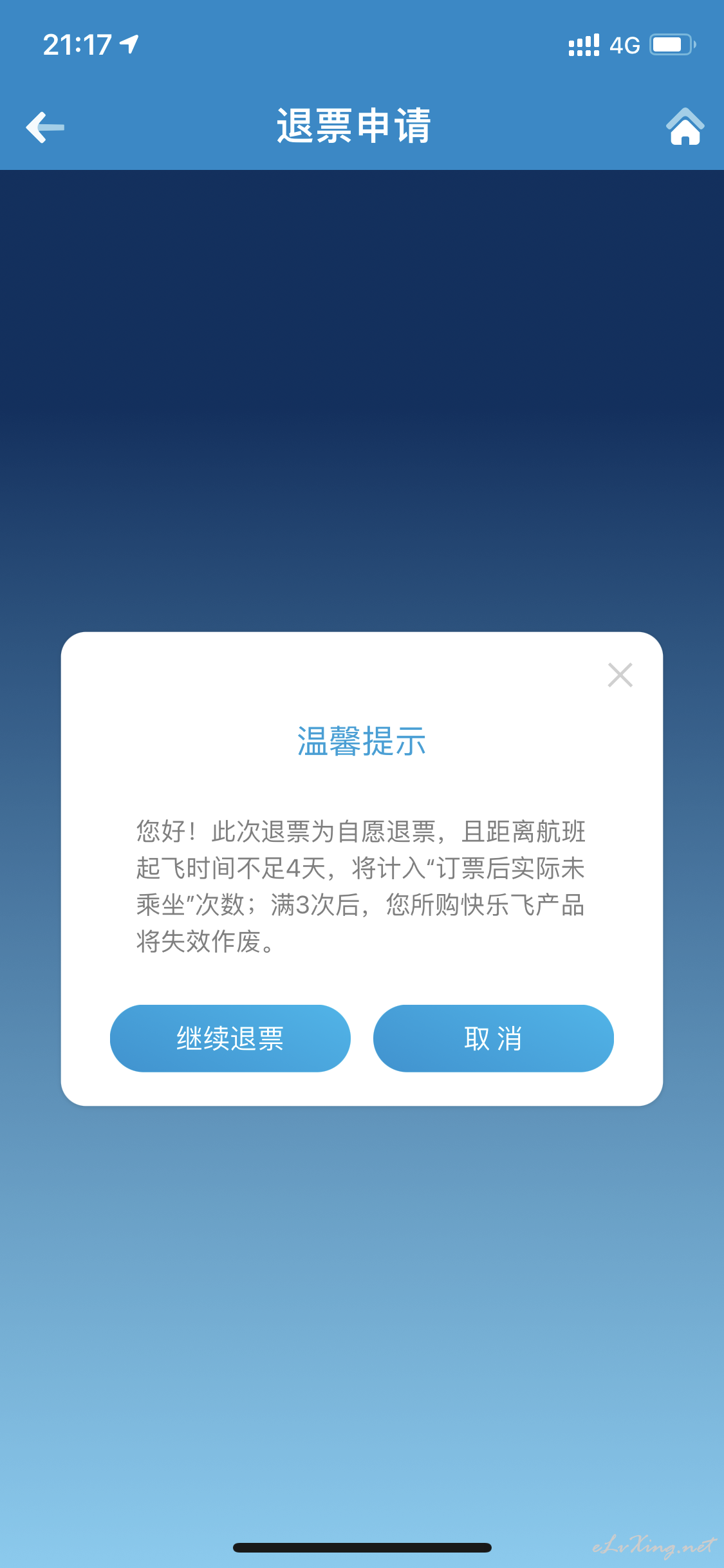724x1568 pixels.
Task: Close the 温馨提示 dialog with the X
Action: [620, 675]
